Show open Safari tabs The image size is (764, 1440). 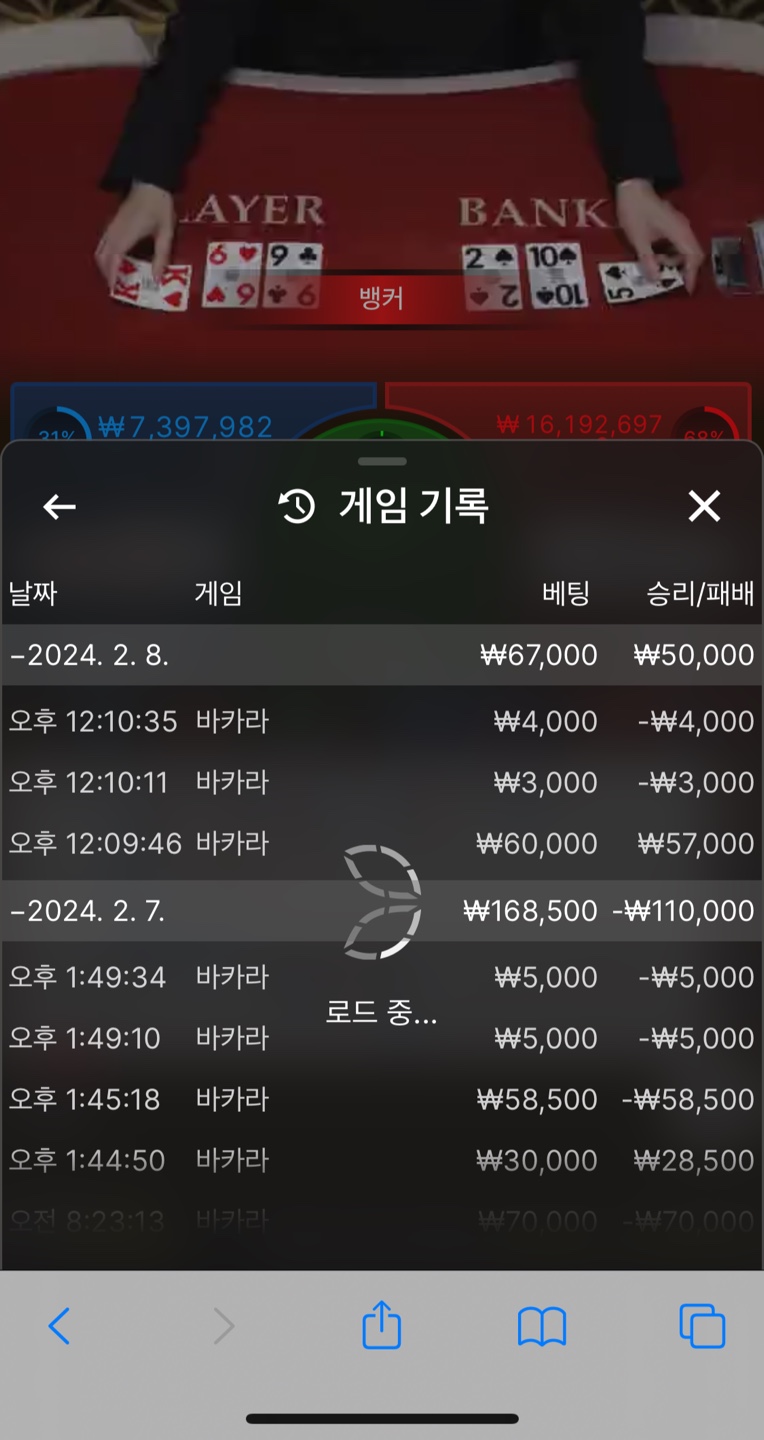[702, 1326]
